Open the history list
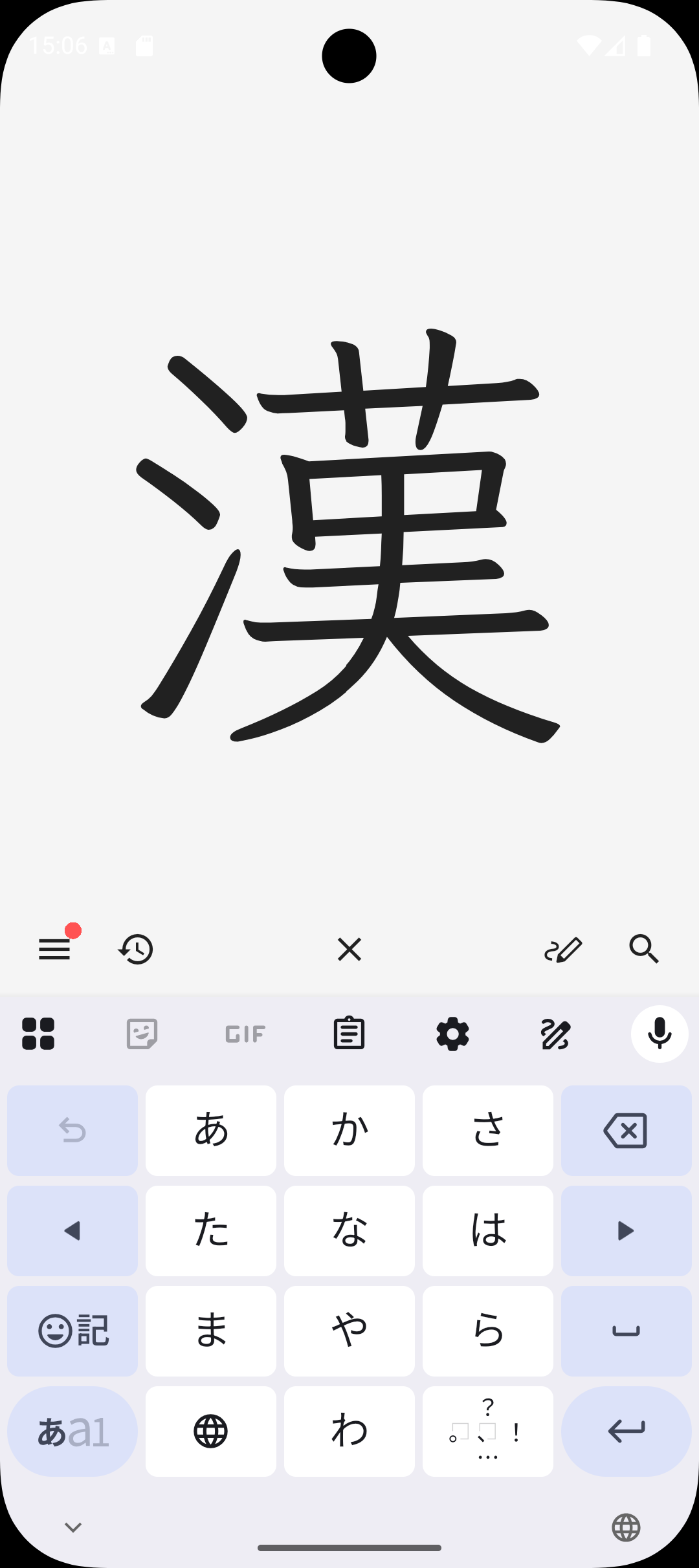The height and width of the screenshot is (1568, 699). point(136,949)
